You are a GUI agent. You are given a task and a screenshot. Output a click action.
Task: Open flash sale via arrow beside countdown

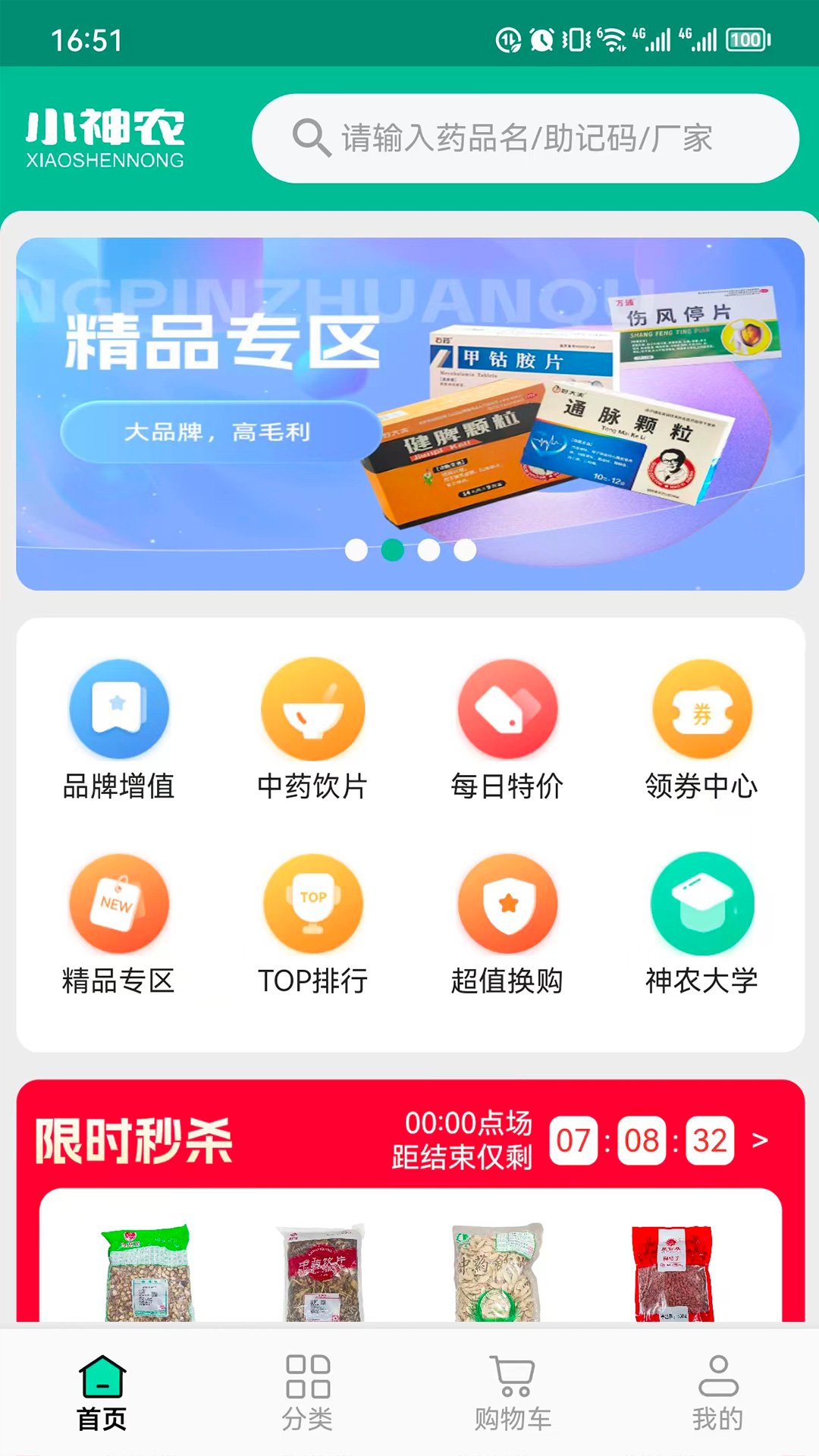pos(760,1141)
